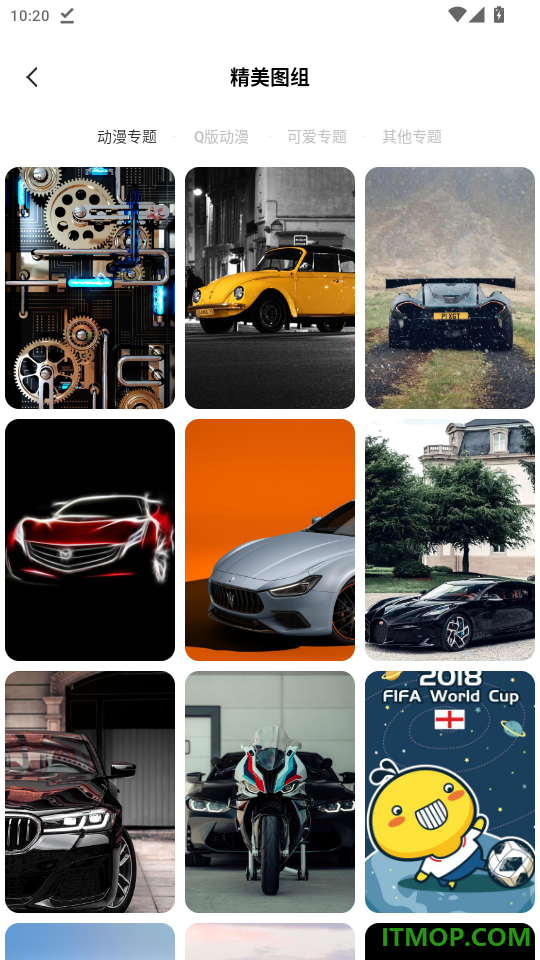
Task: Switch to the 可爱专题 tab
Action: point(317,137)
